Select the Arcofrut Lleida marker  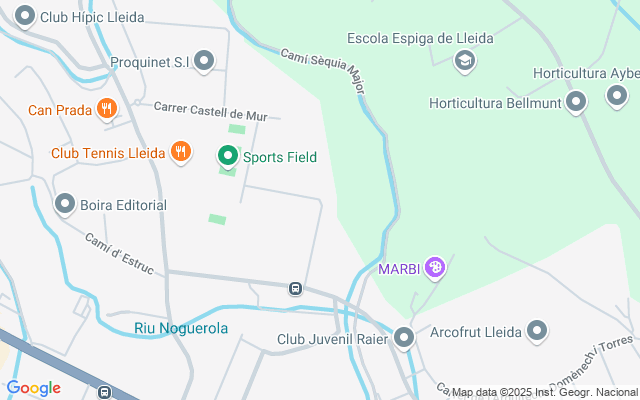(538, 330)
